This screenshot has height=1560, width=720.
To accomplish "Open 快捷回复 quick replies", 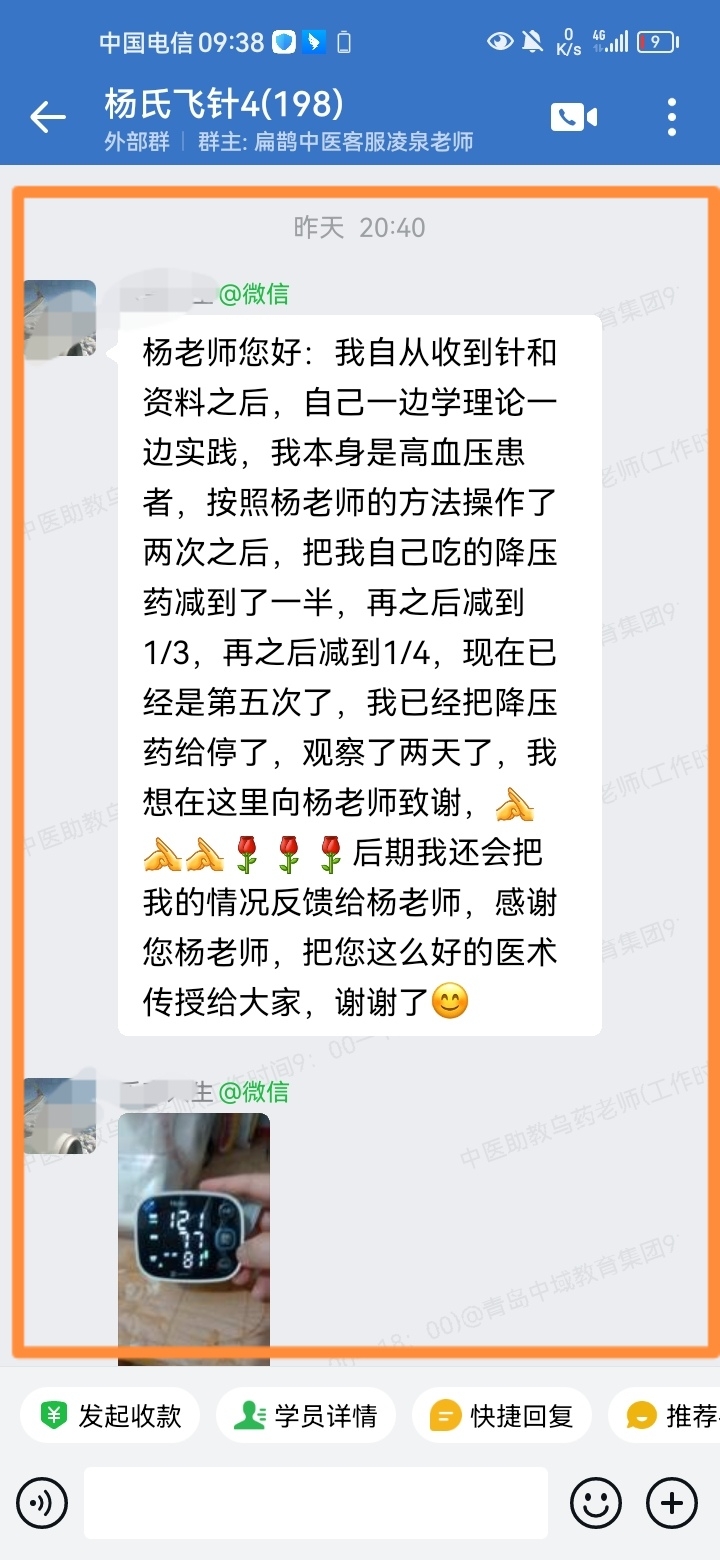I will click(502, 1415).
